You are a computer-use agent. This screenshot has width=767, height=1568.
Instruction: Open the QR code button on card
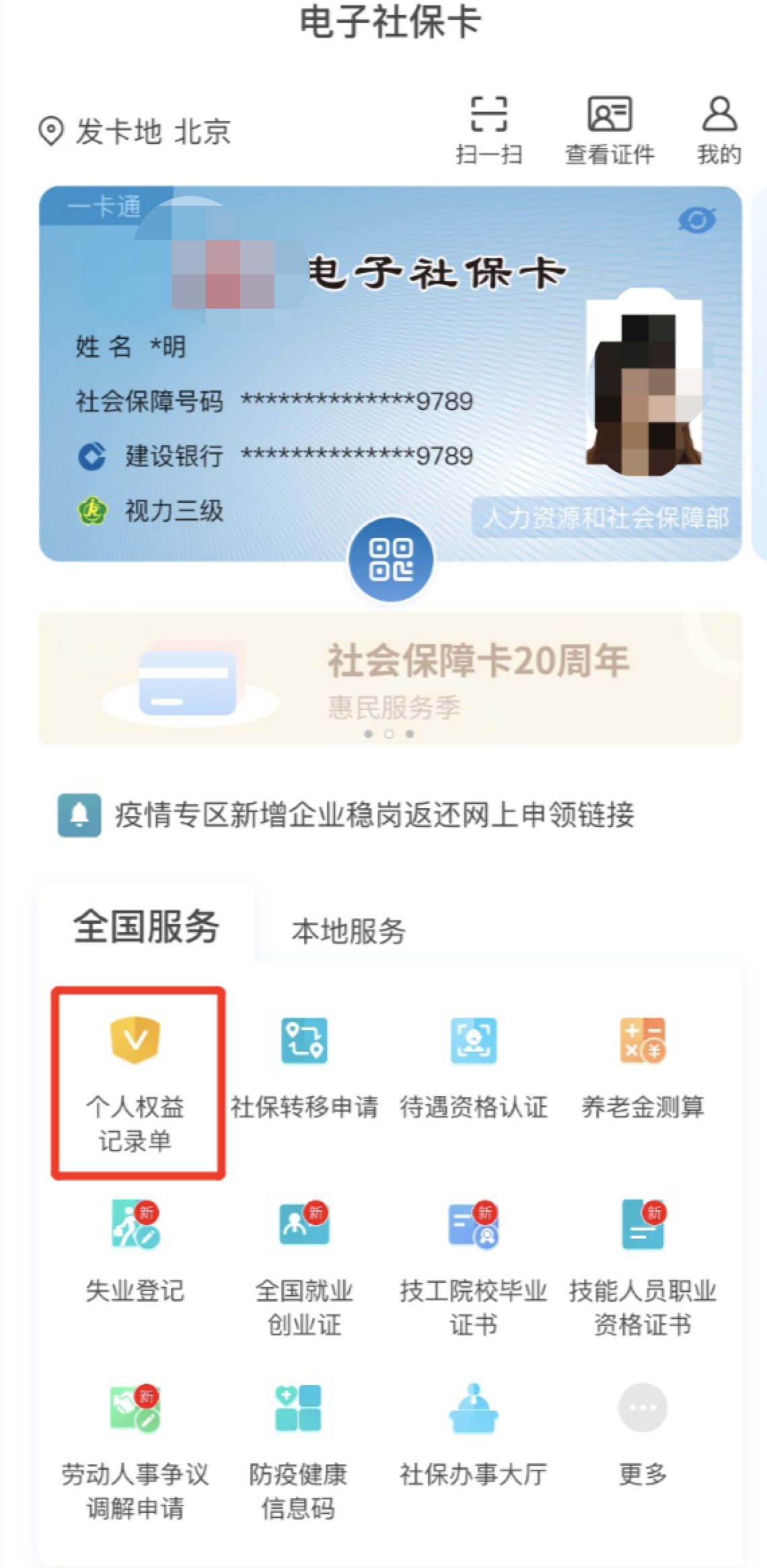click(391, 559)
